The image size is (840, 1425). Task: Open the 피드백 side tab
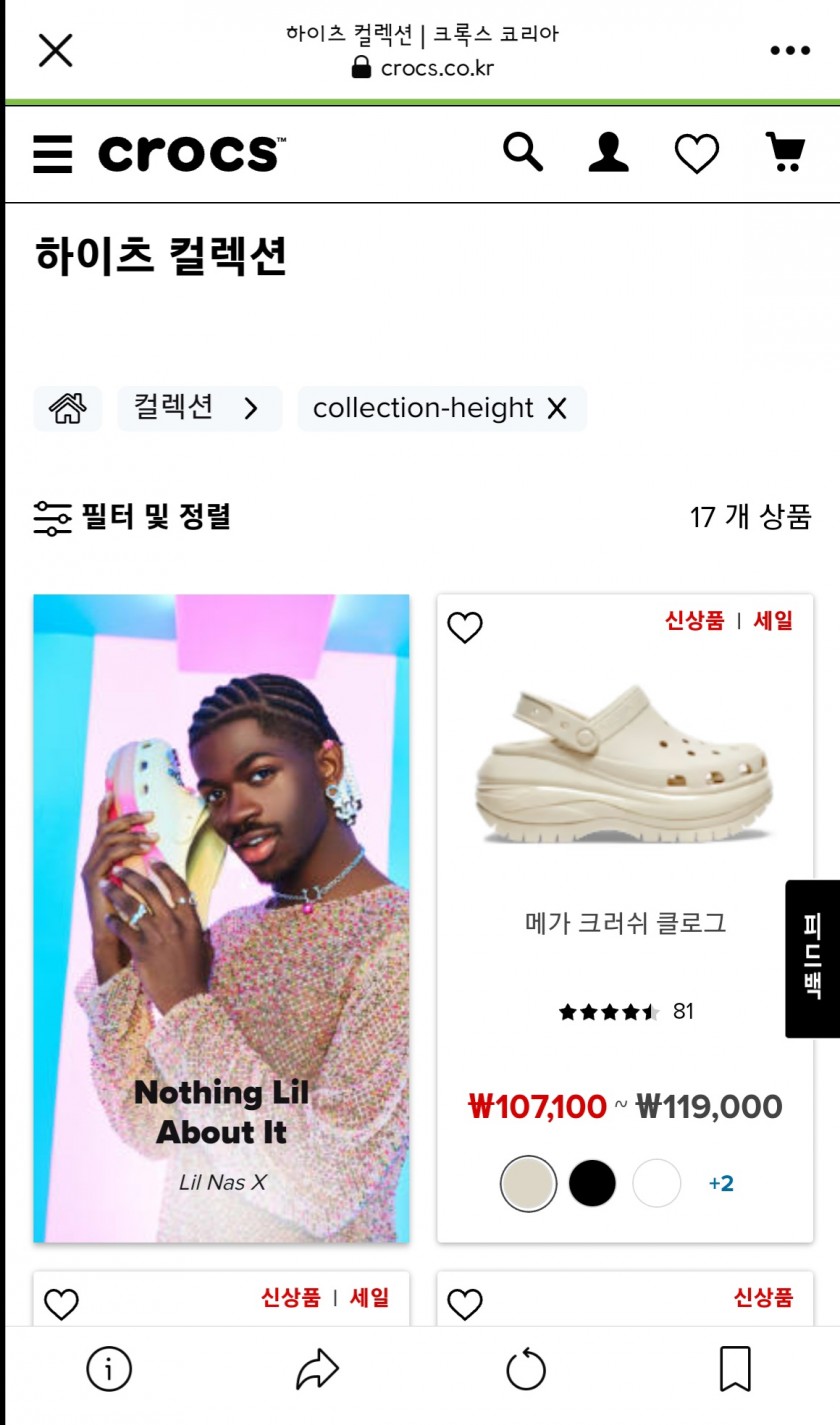812,958
